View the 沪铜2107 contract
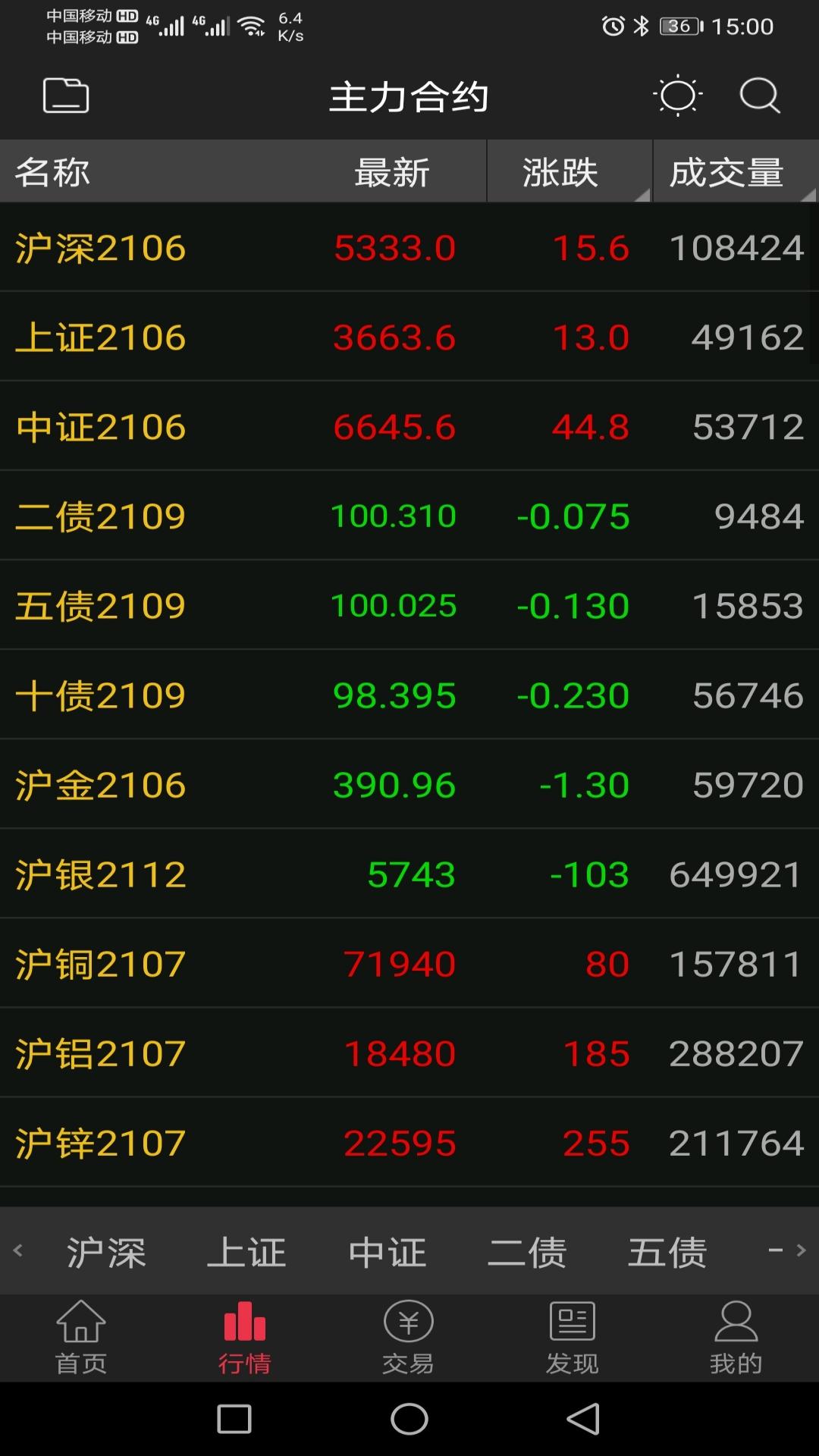 tap(409, 964)
